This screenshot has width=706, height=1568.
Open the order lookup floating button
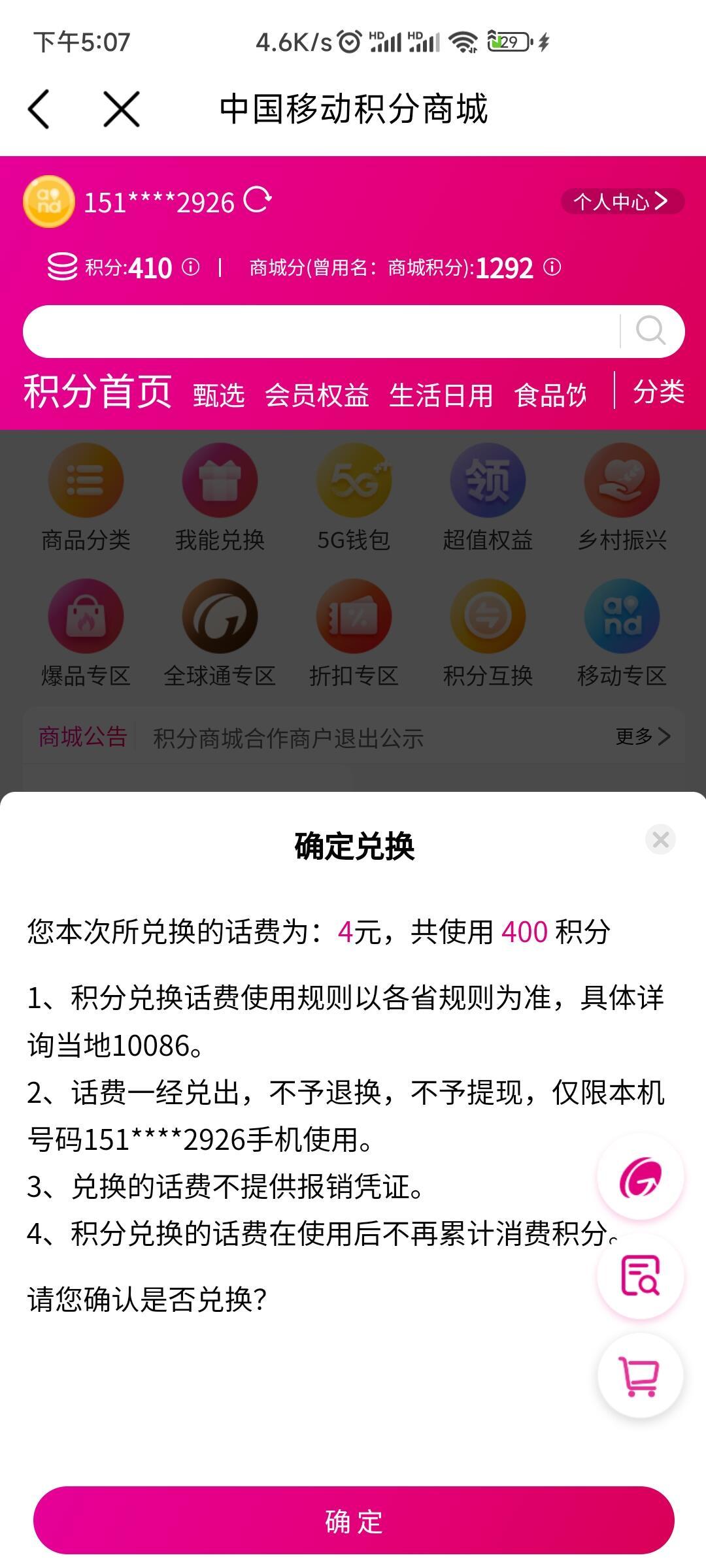pyautogui.click(x=640, y=1275)
